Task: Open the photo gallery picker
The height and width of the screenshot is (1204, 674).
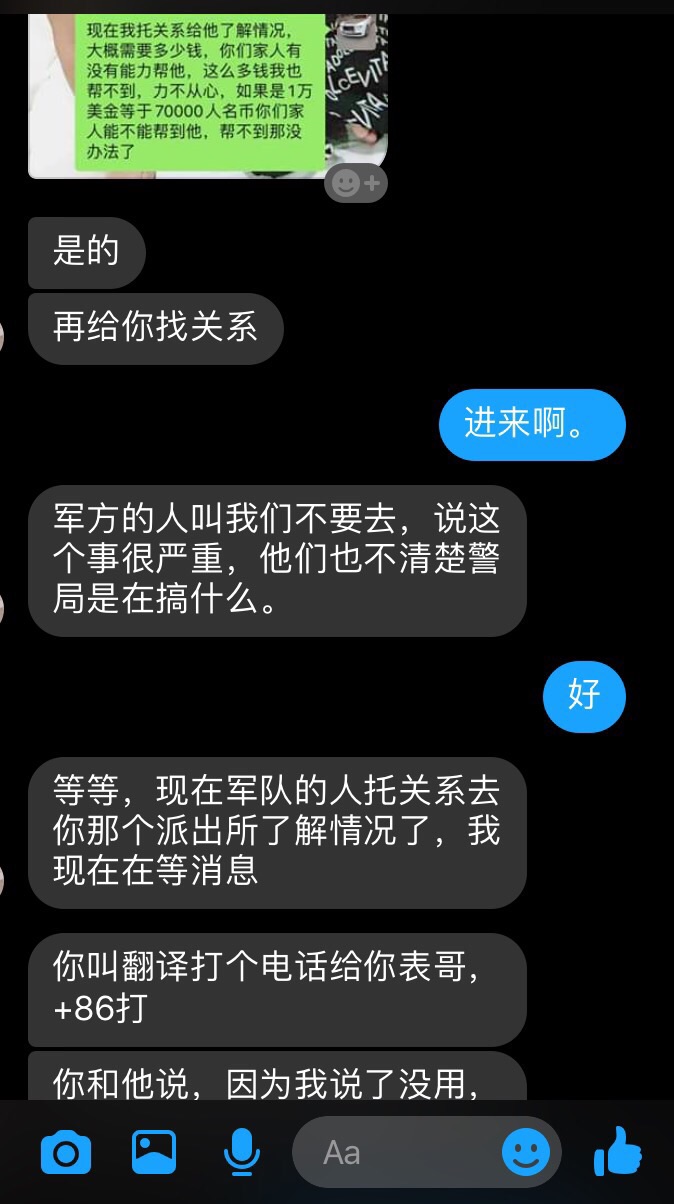Action: (154, 1152)
